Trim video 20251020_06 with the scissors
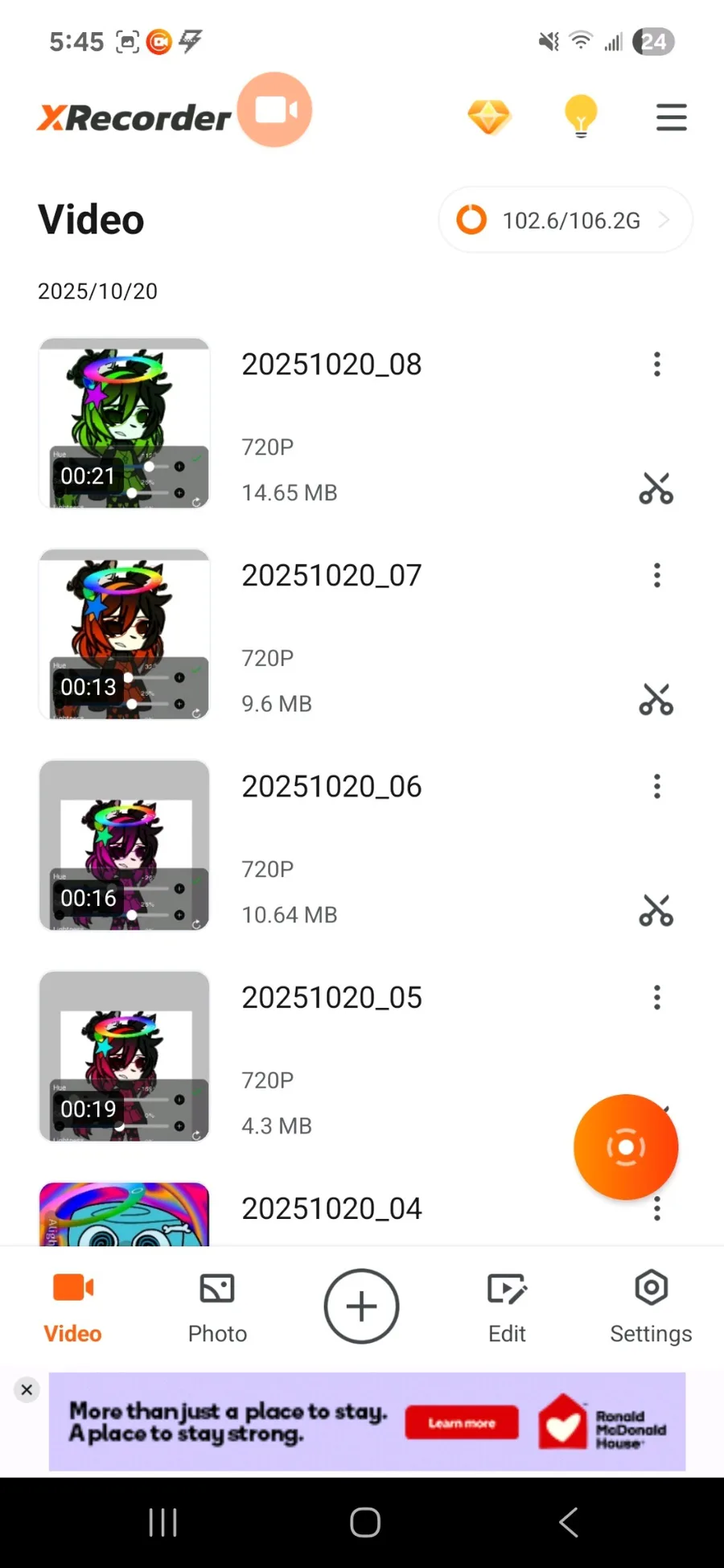Viewport: 724px width, 1568px height. click(656, 911)
